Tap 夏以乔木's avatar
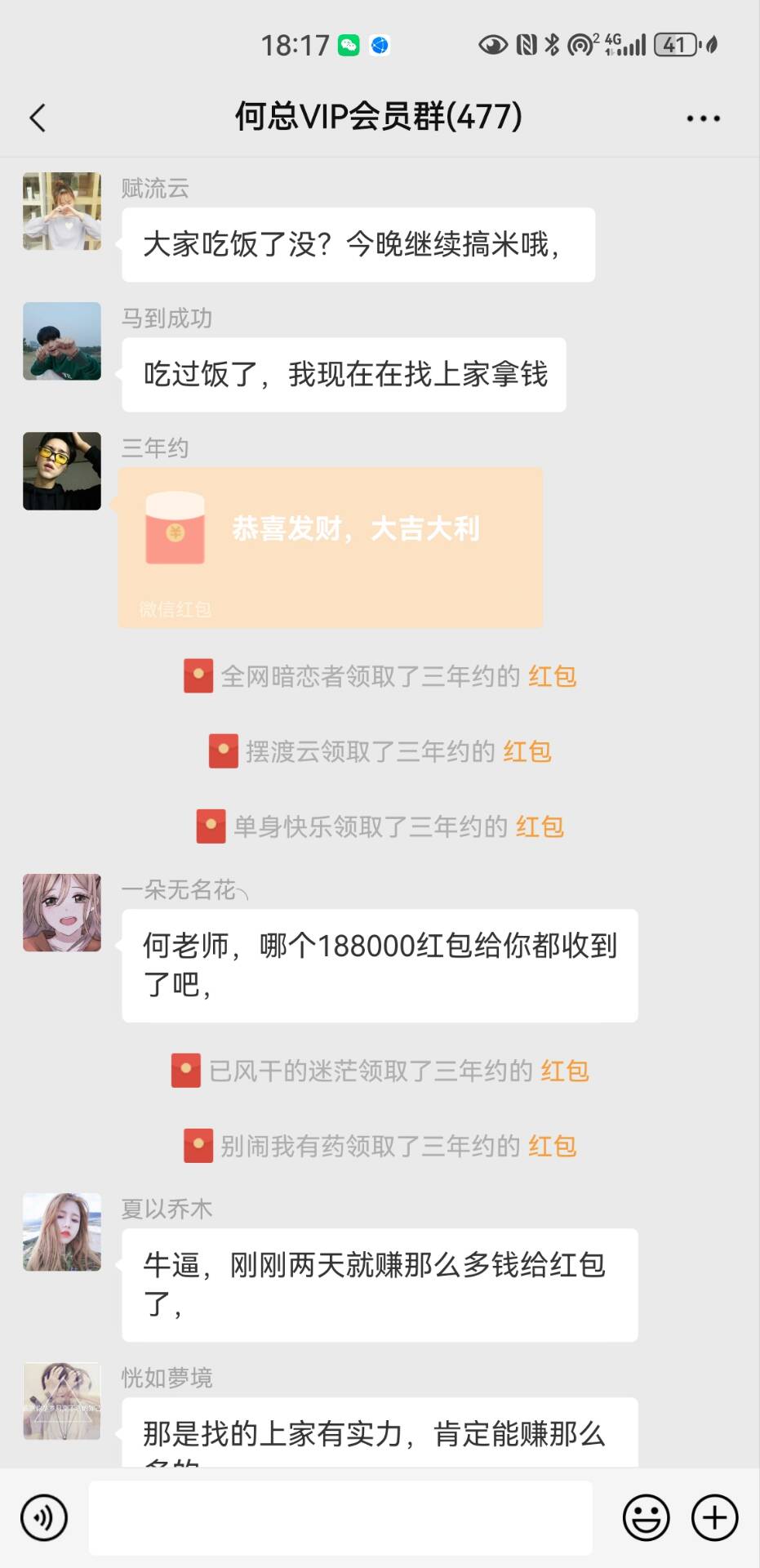The image size is (760, 1568). (x=61, y=1232)
